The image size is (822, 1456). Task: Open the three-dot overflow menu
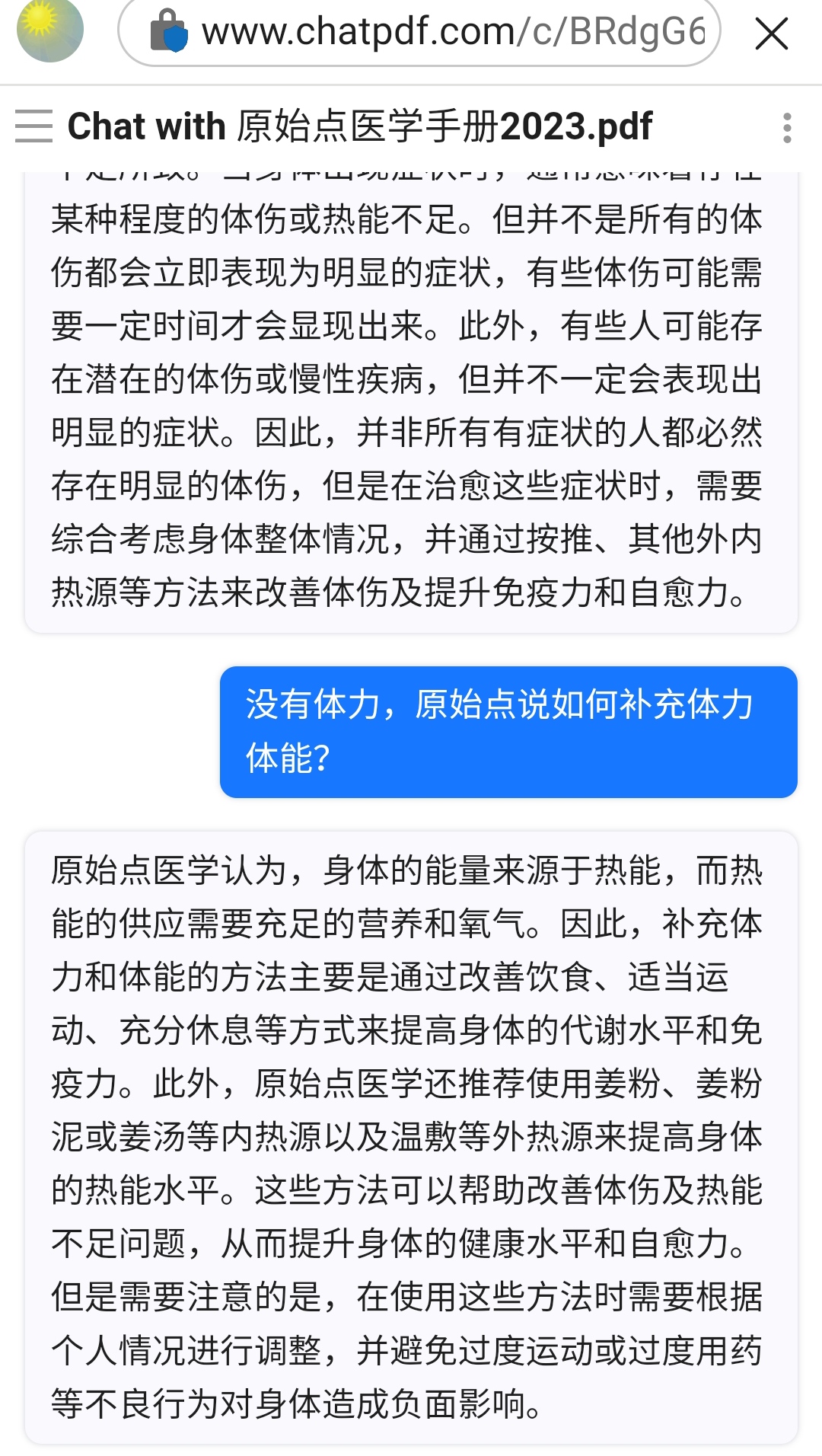pyautogui.click(x=787, y=128)
